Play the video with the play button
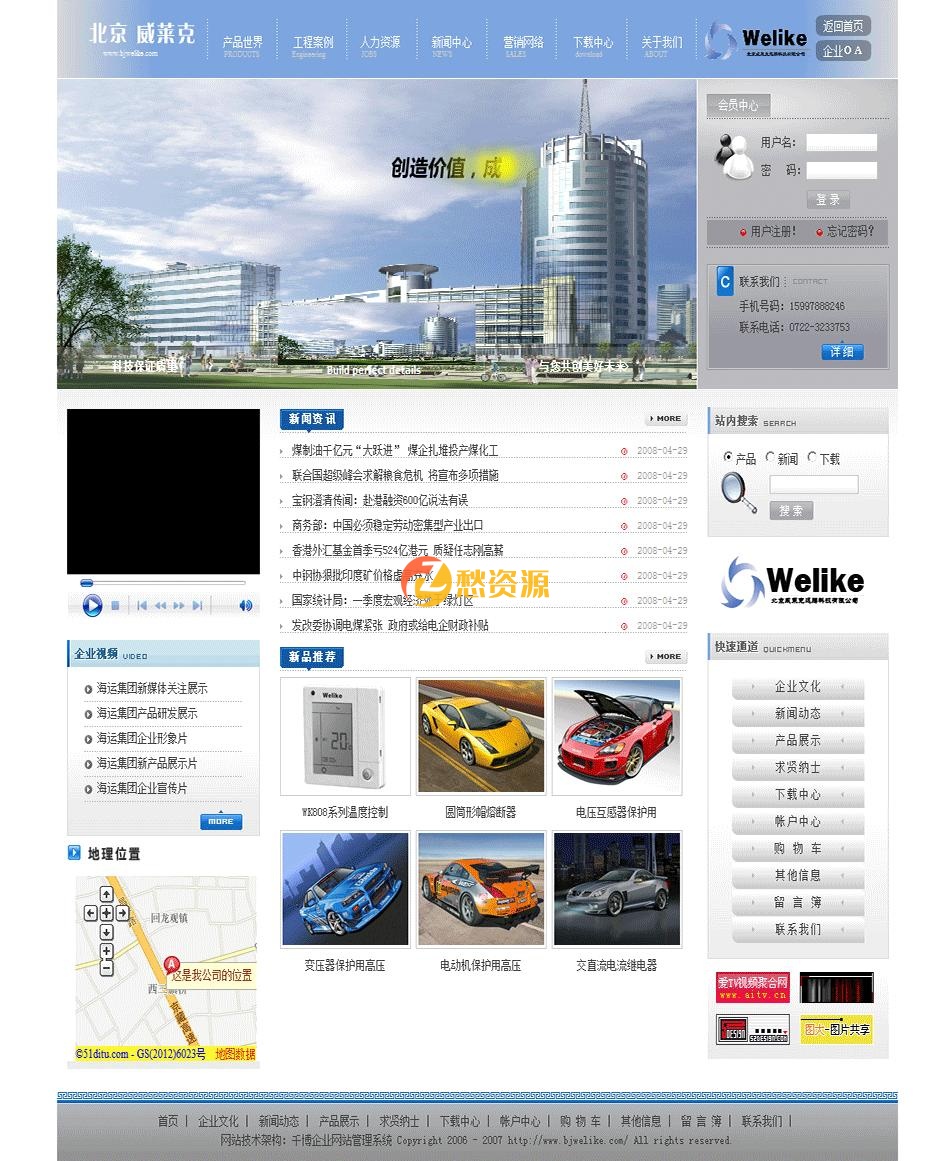Screen dimensions: 950x1161 coord(92,605)
